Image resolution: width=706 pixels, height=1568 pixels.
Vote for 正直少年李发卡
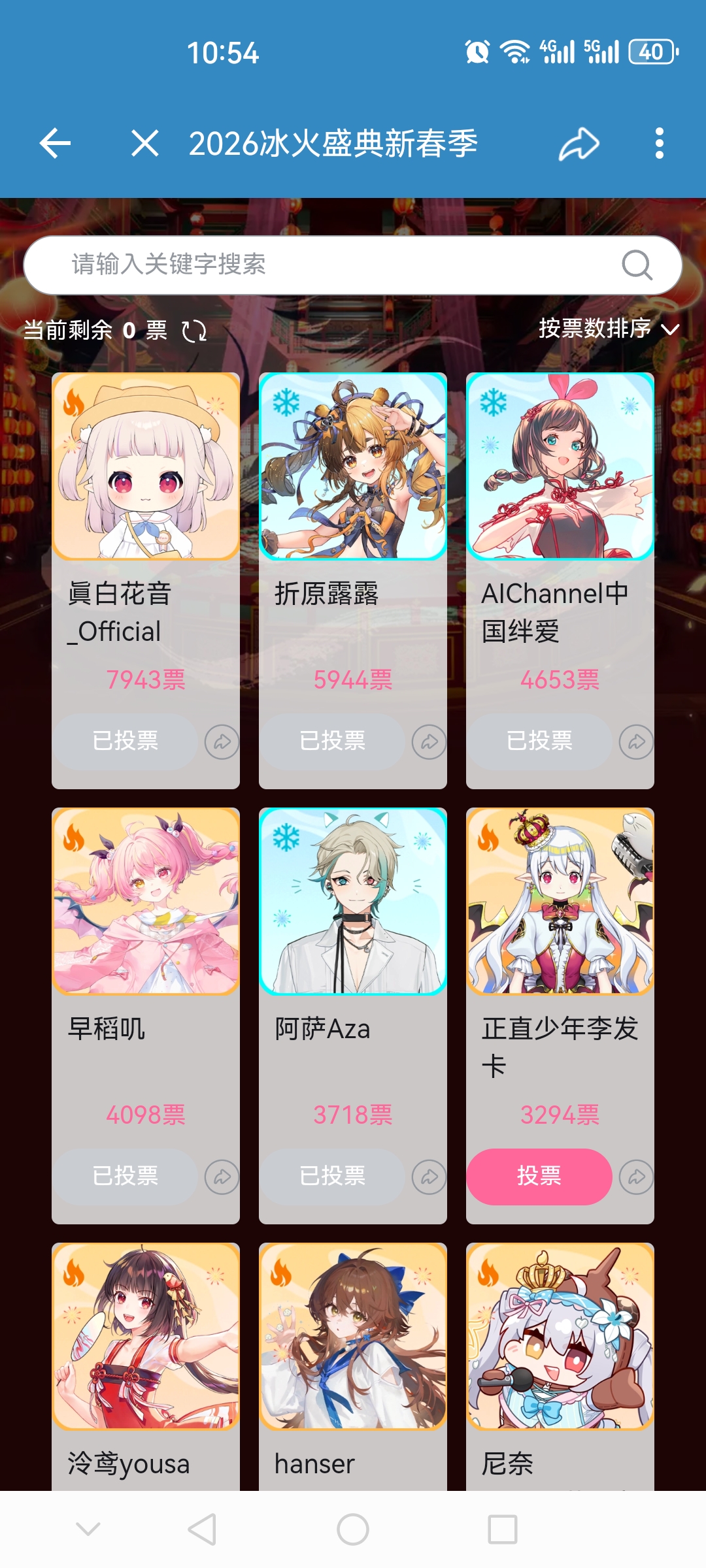pyautogui.click(x=539, y=1176)
